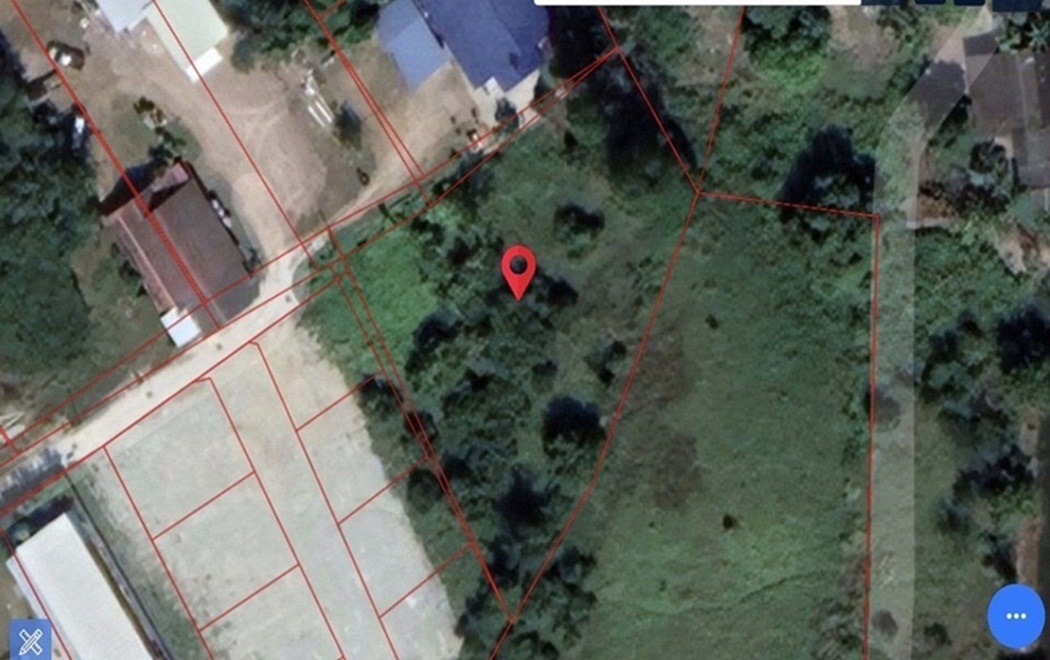
Task: Open the ruler and pencil measure tool
Action: (29, 640)
